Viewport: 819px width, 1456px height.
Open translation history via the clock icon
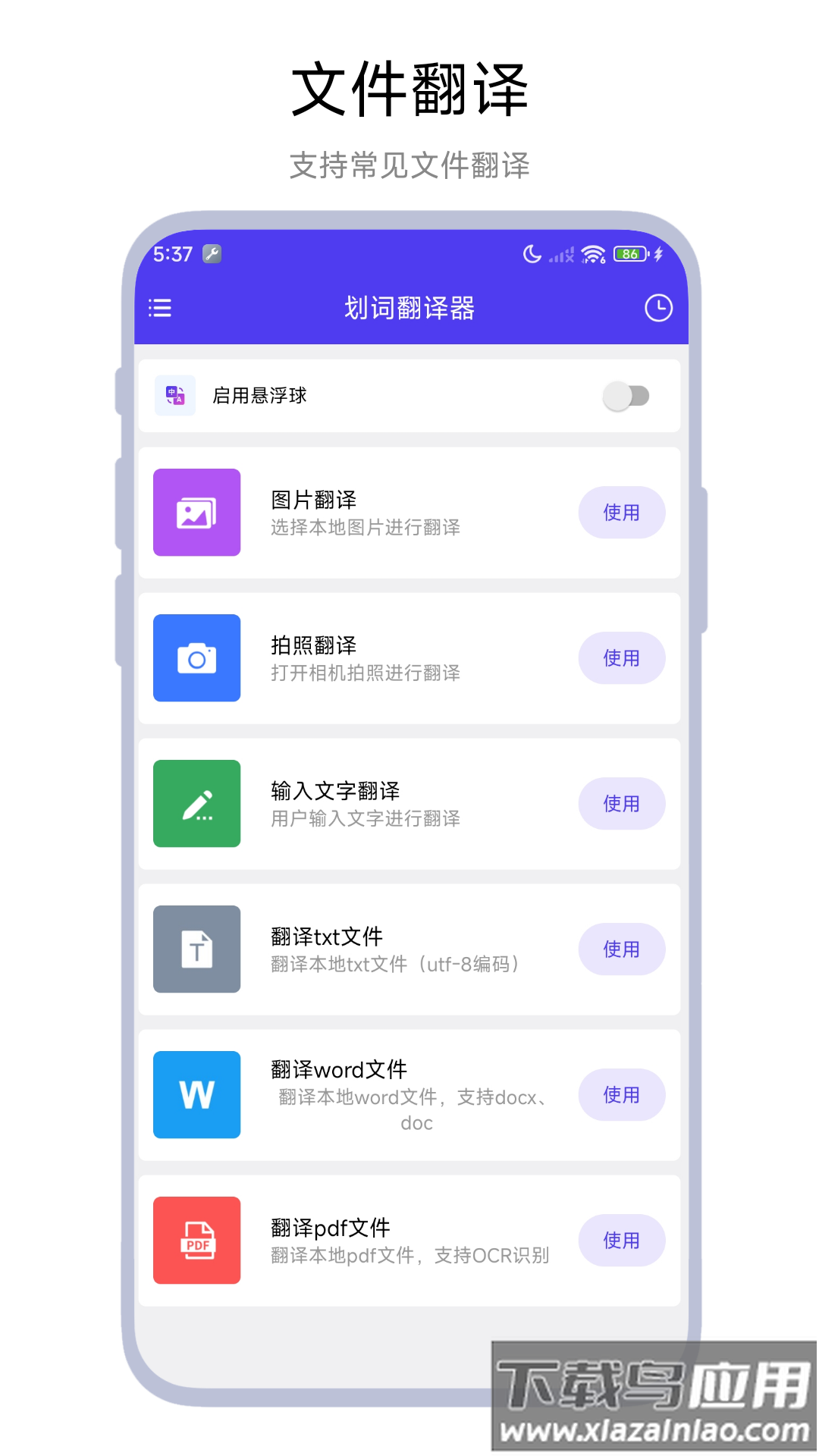(x=659, y=309)
